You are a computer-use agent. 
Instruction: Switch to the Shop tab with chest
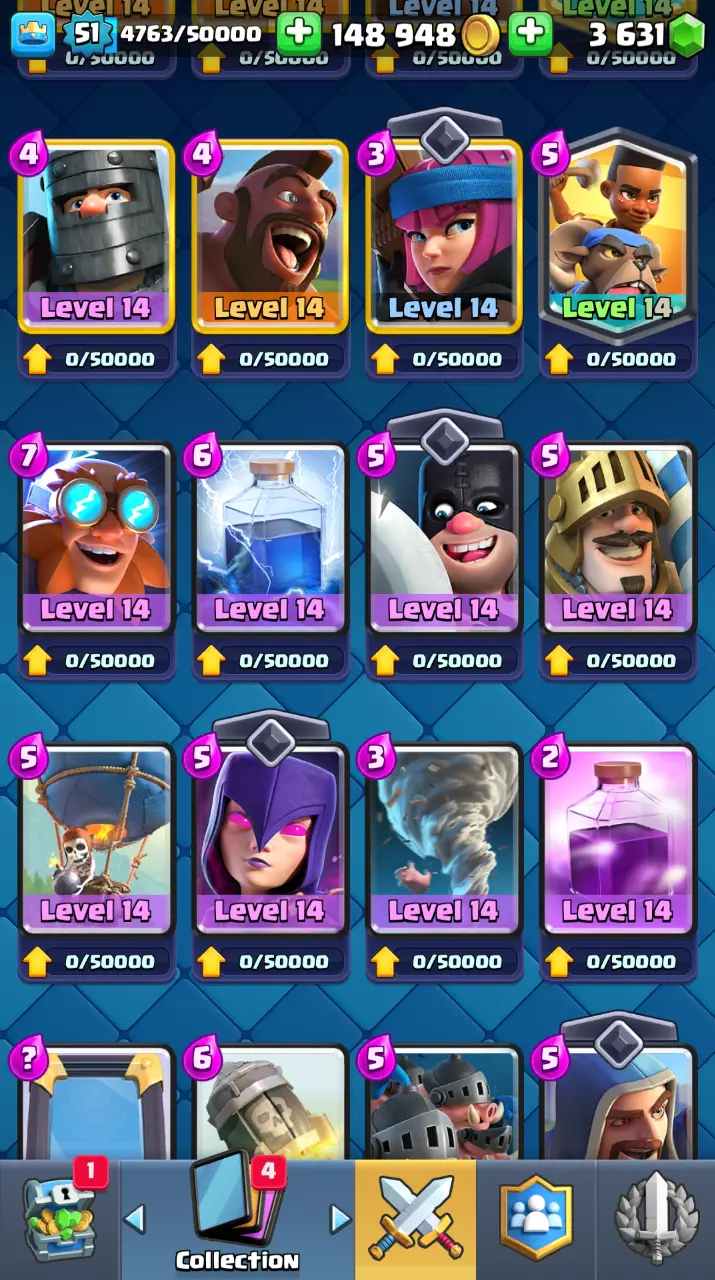[x=60, y=1220]
